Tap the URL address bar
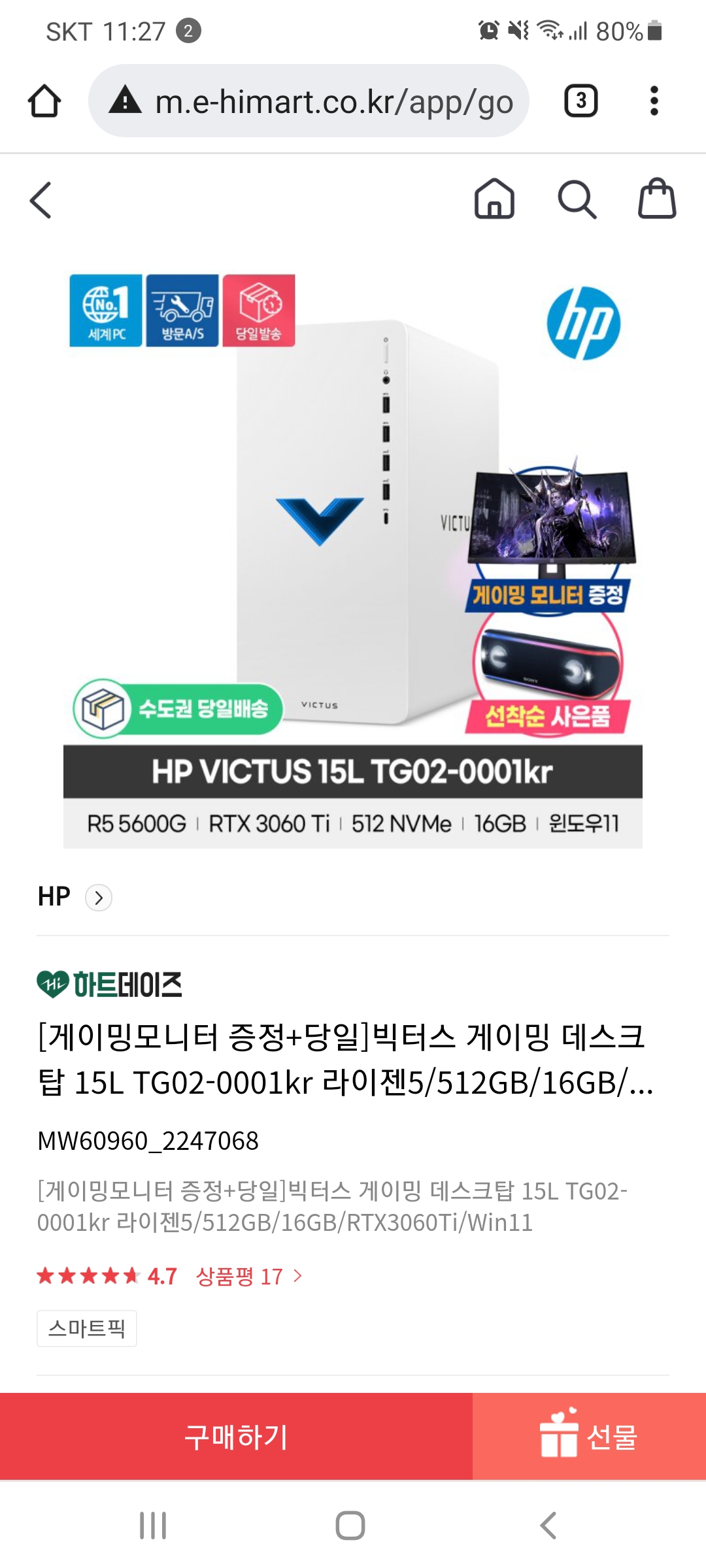The image size is (706, 1568). [309, 101]
